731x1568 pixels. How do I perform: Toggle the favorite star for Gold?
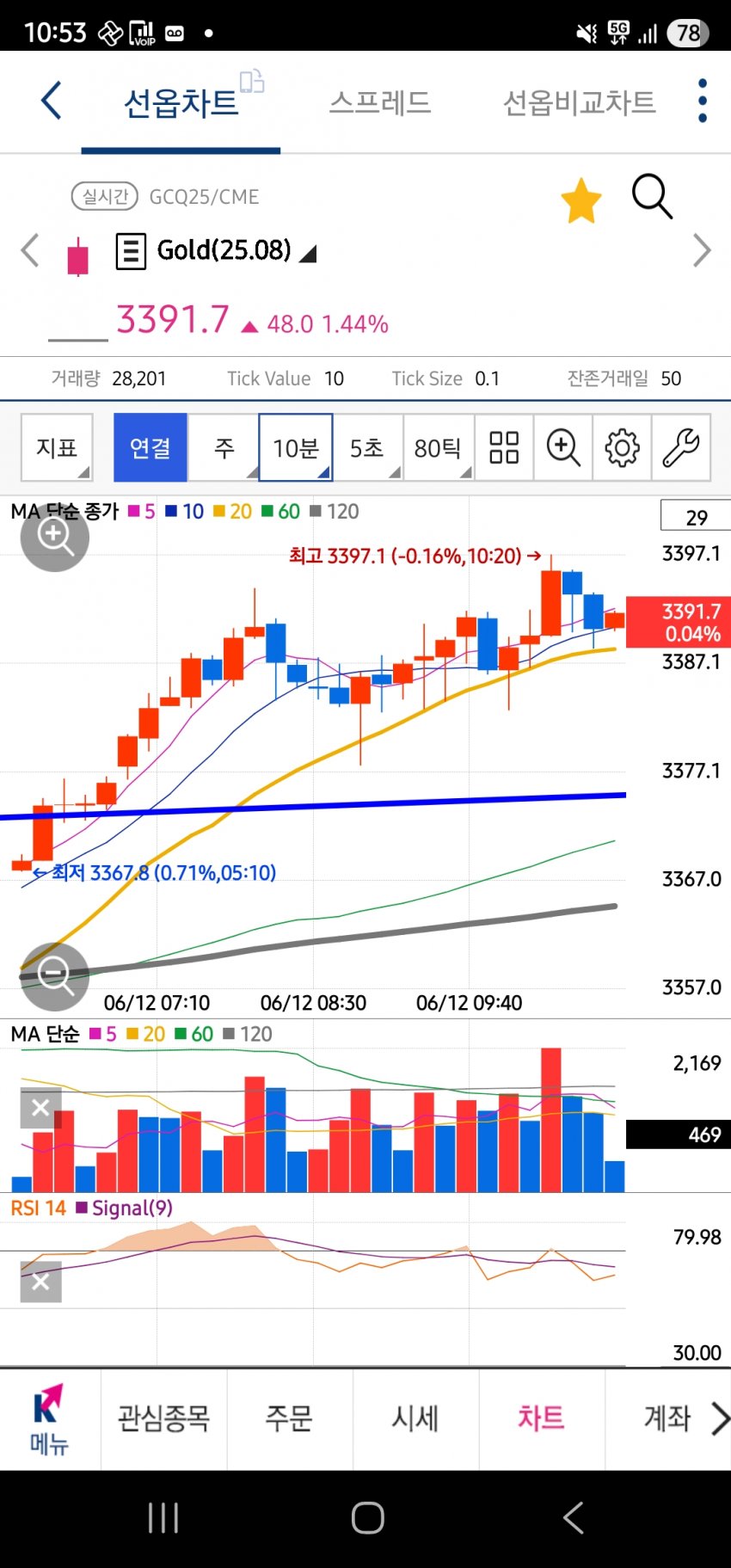[581, 201]
